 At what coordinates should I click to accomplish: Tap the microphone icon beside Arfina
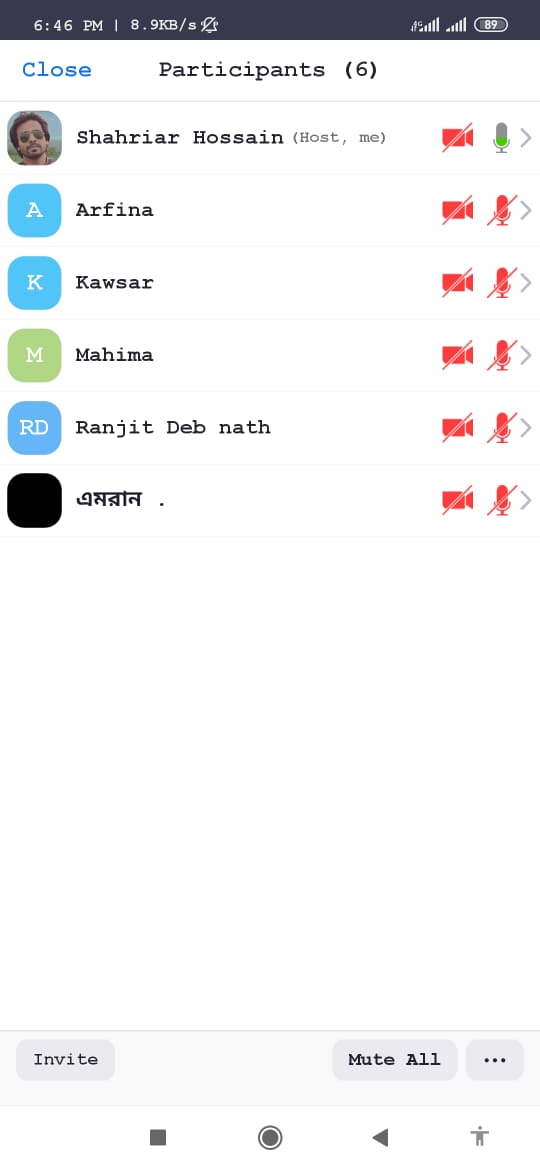pyautogui.click(x=502, y=210)
